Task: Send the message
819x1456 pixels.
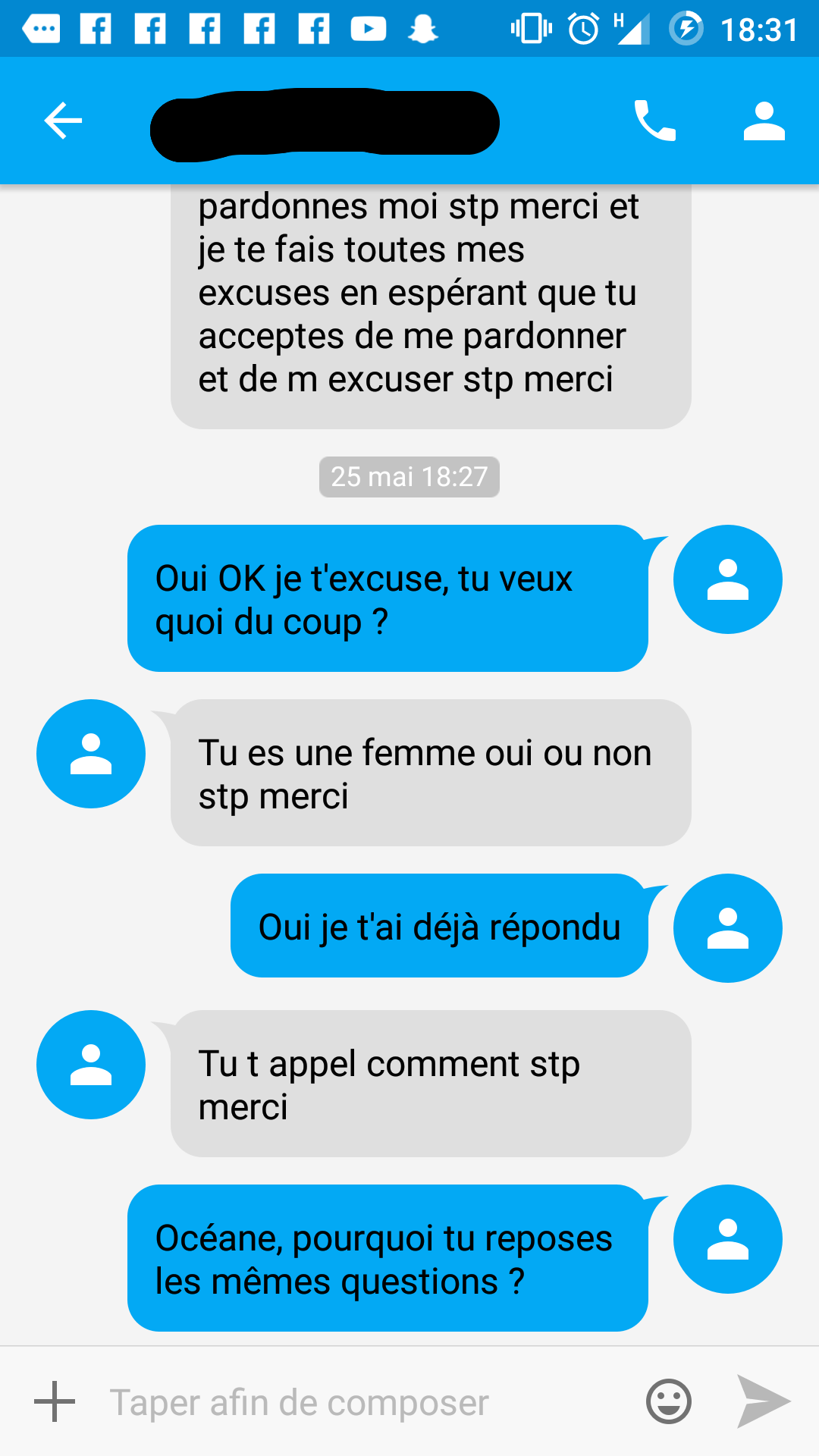Action: click(x=764, y=1401)
